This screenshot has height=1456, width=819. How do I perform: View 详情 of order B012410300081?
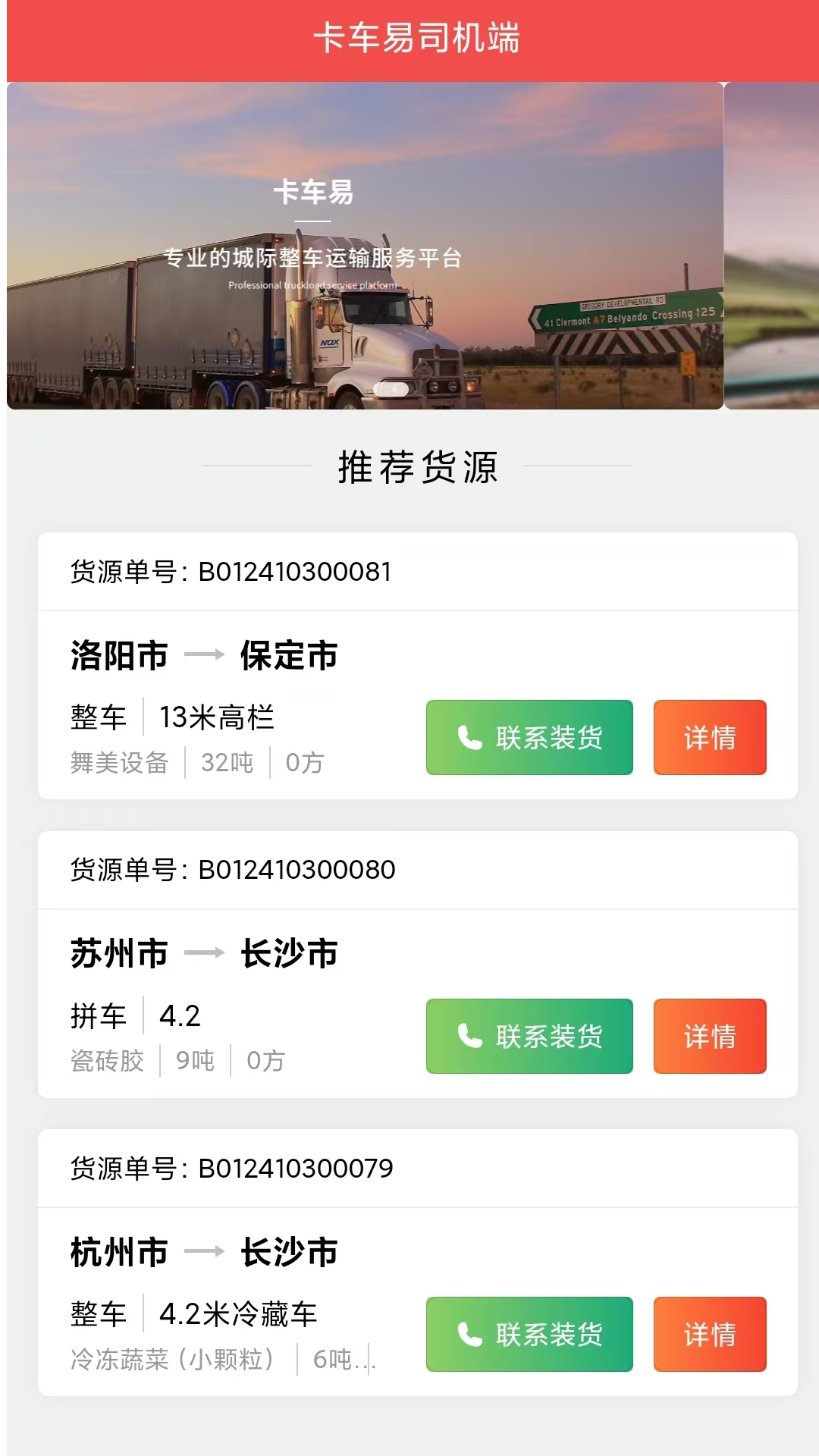709,736
